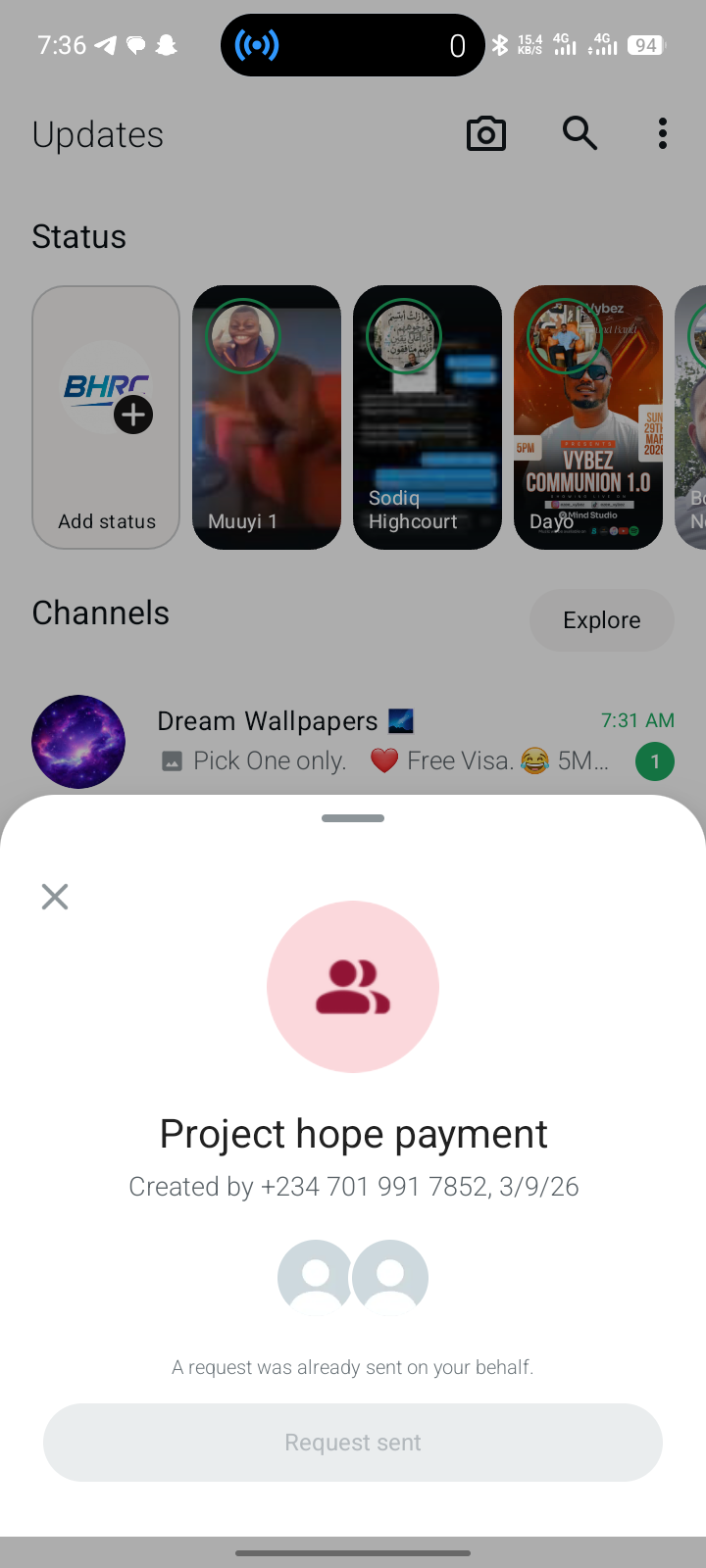Open the more options menu

tap(663, 133)
